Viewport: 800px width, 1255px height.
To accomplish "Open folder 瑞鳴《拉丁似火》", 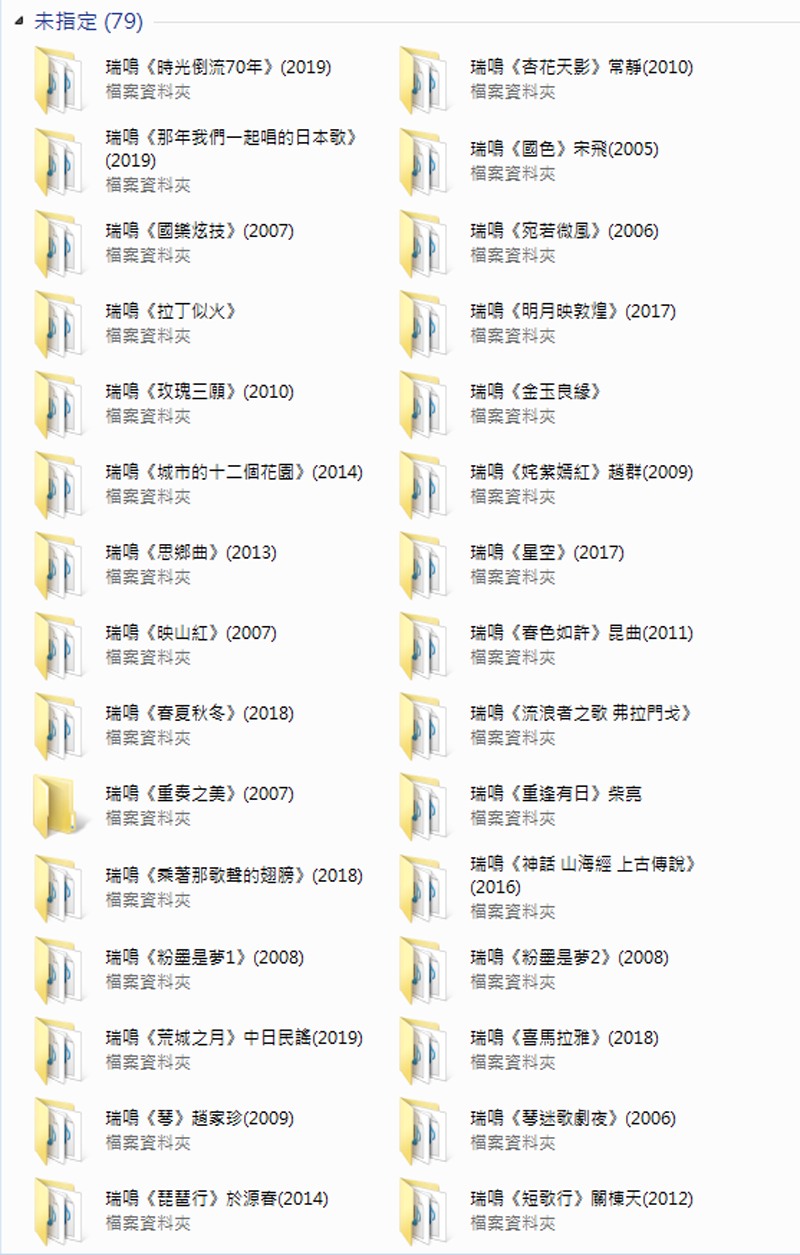I will (170, 311).
